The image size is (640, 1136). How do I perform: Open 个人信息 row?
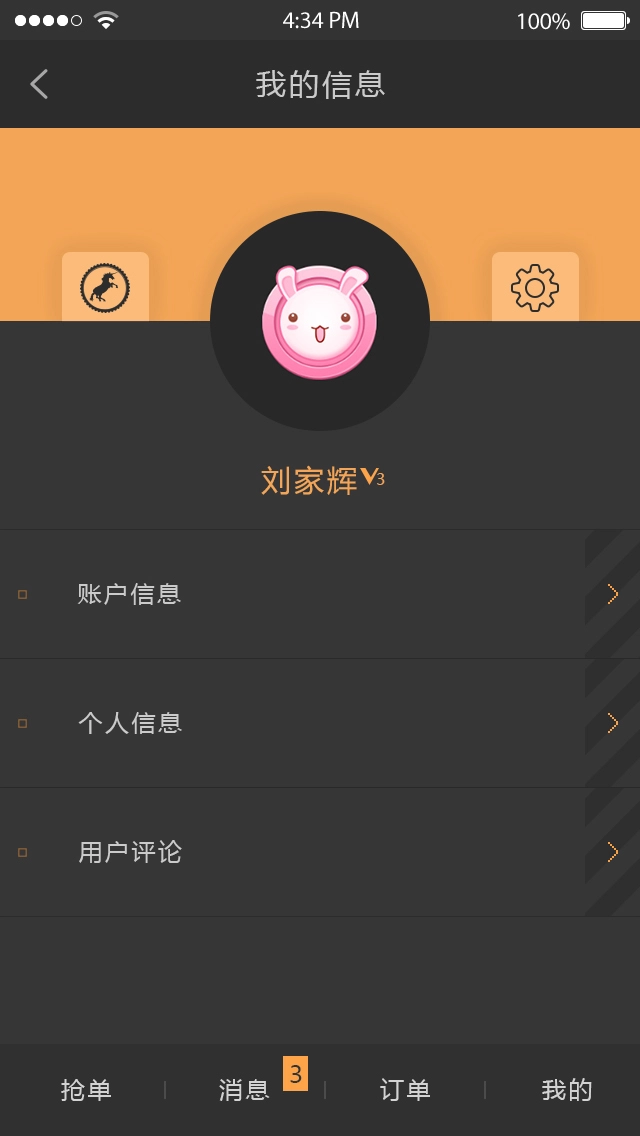320,723
